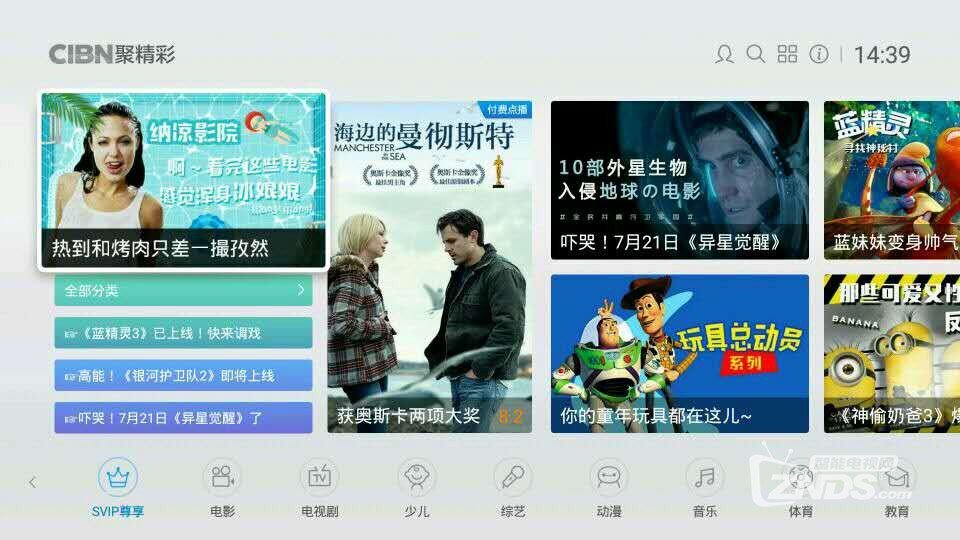Open the 7月21日《异星觉醒》了 news link
The width and height of the screenshot is (960, 540).
pyautogui.click(x=183, y=417)
